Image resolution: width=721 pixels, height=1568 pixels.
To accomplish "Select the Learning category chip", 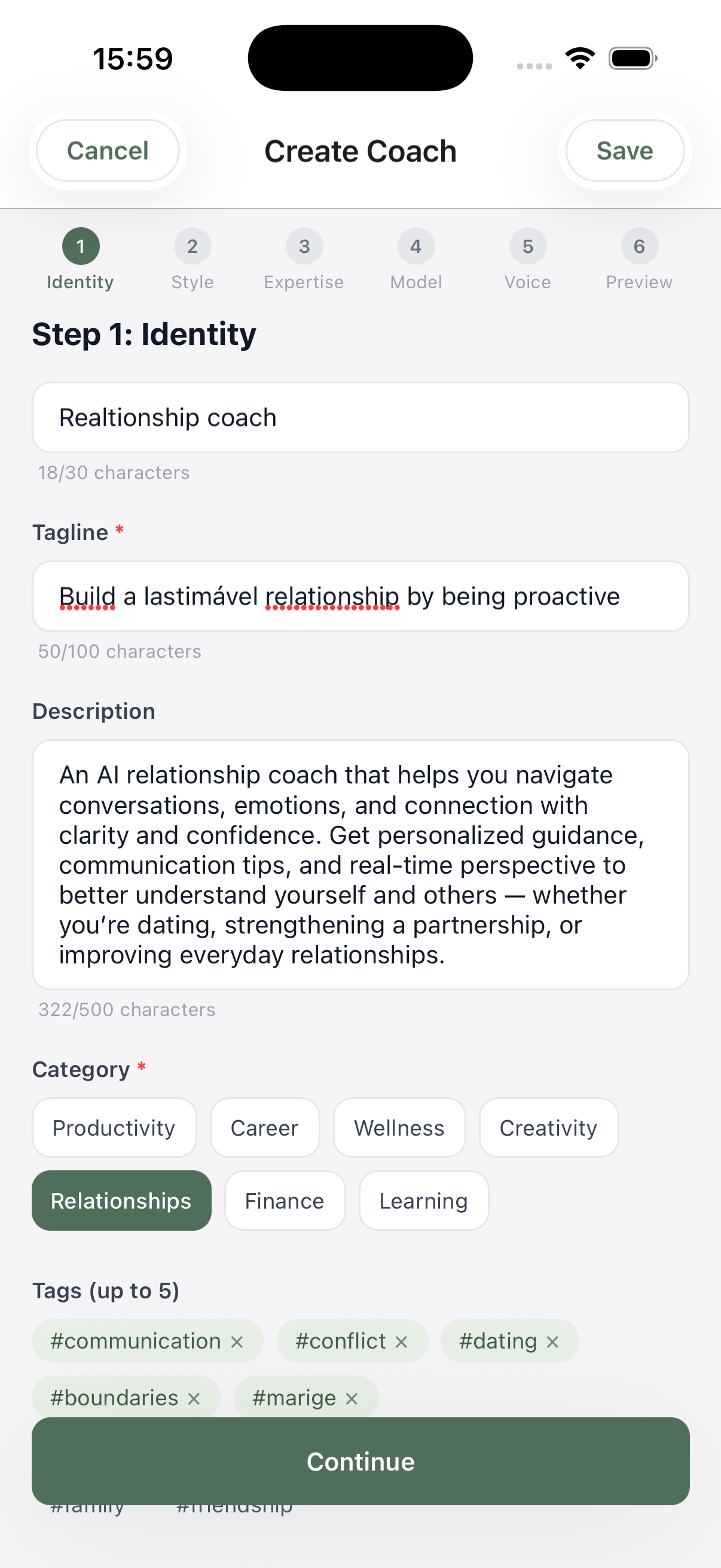I will pyautogui.click(x=423, y=1200).
